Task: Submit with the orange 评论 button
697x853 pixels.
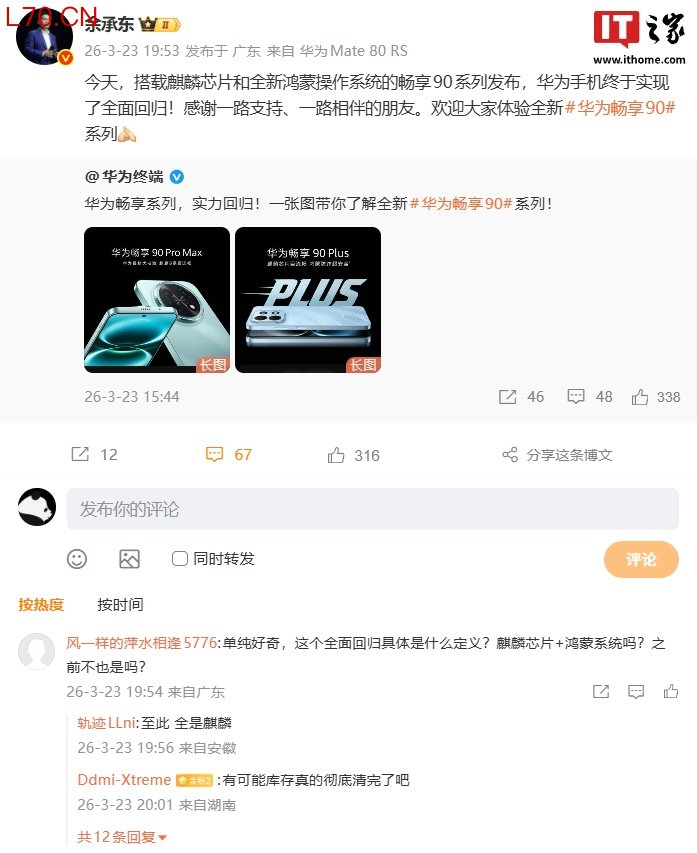Action: [641, 559]
